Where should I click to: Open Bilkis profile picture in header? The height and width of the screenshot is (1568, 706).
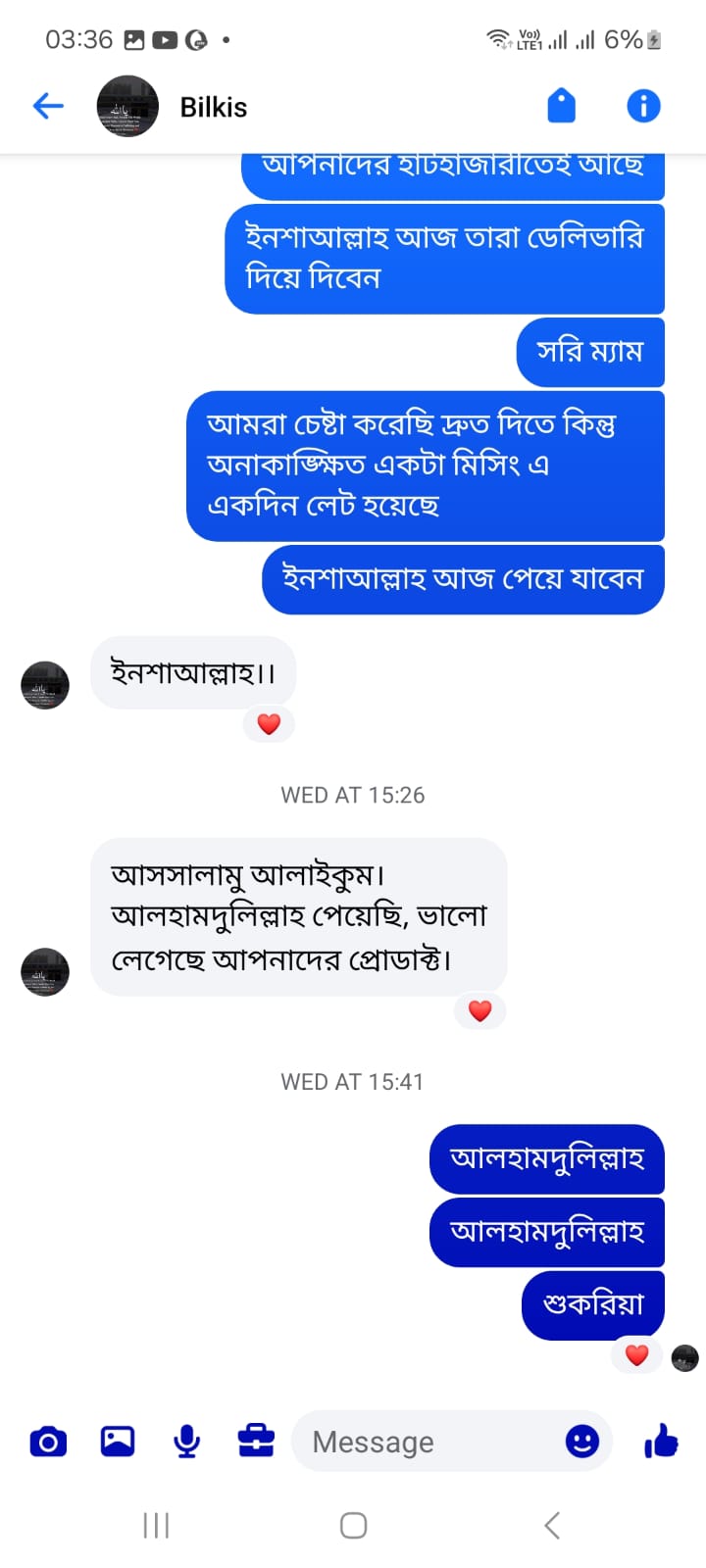coord(127,106)
